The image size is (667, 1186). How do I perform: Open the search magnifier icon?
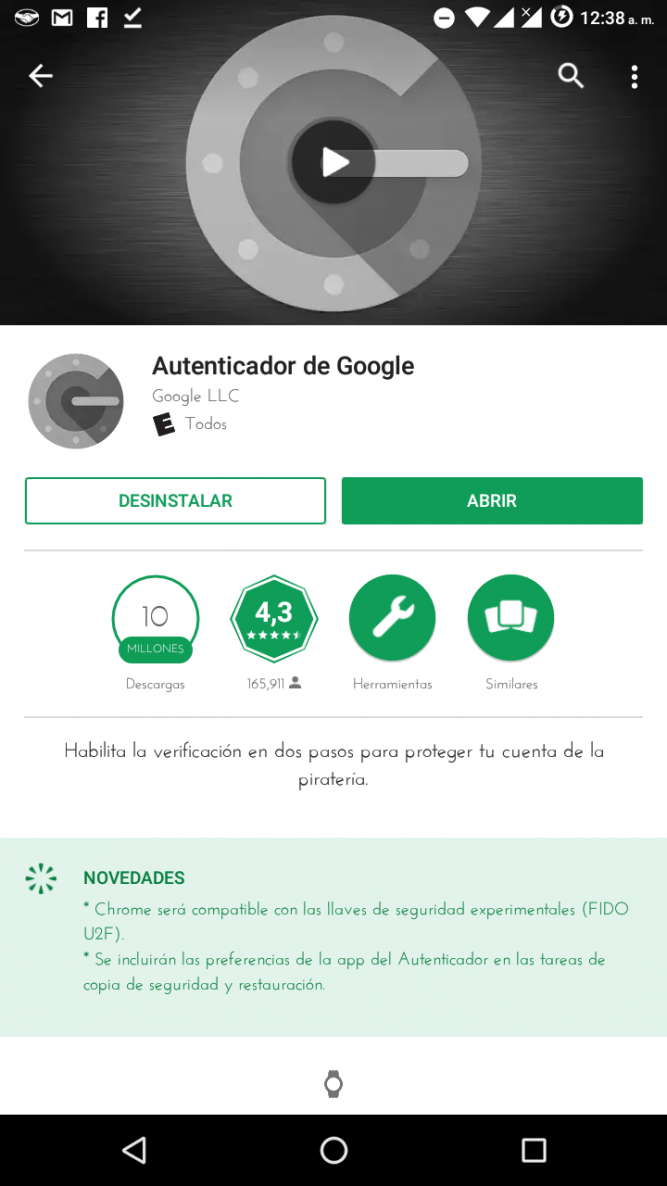point(571,76)
